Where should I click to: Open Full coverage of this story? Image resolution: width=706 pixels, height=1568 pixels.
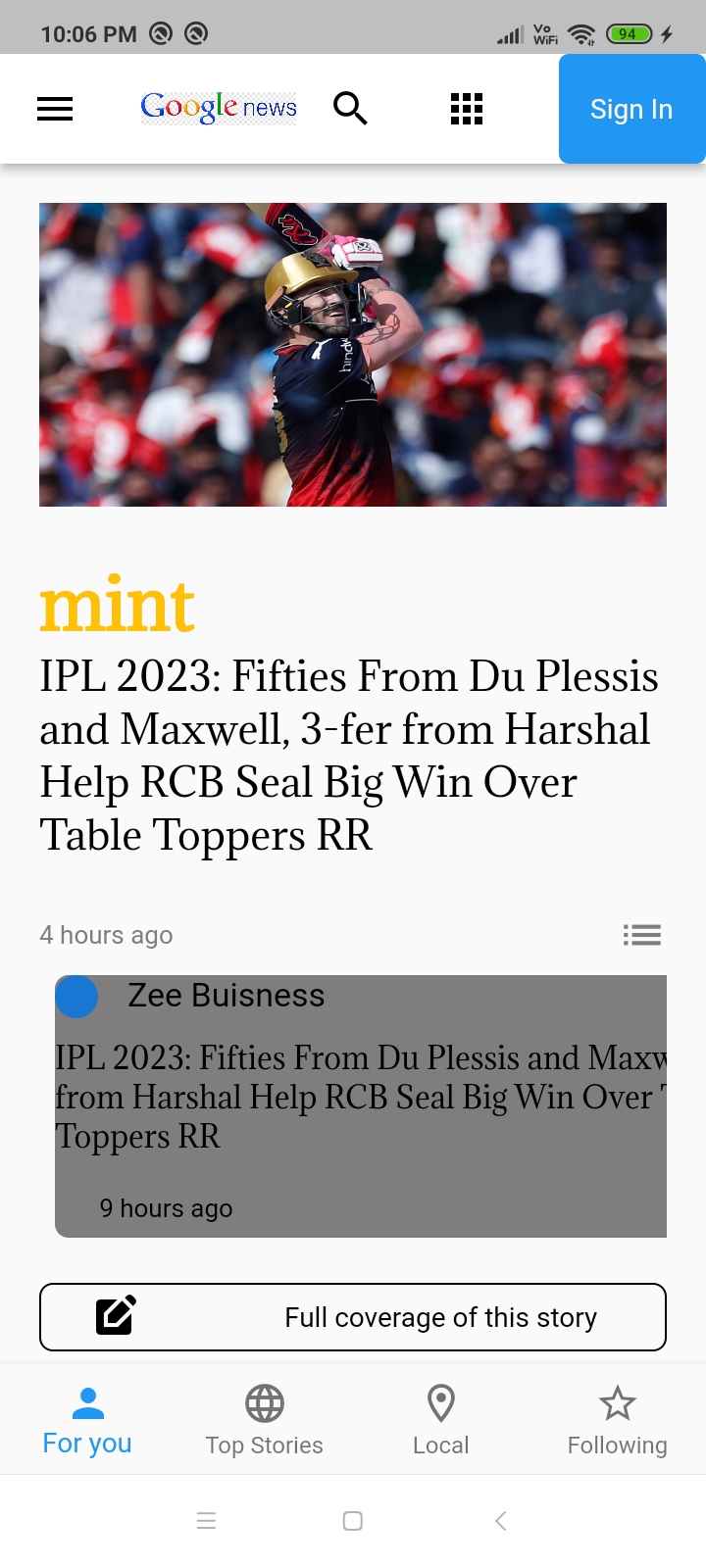(x=353, y=1317)
